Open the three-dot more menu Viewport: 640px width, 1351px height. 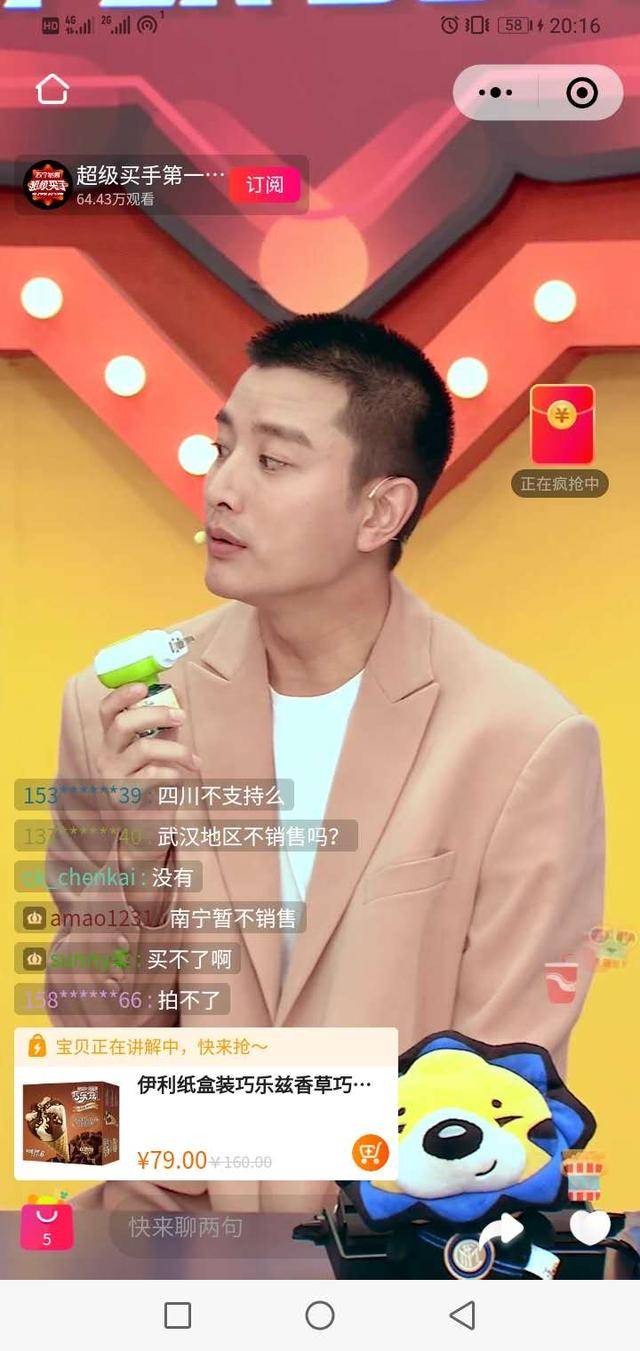click(x=496, y=93)
